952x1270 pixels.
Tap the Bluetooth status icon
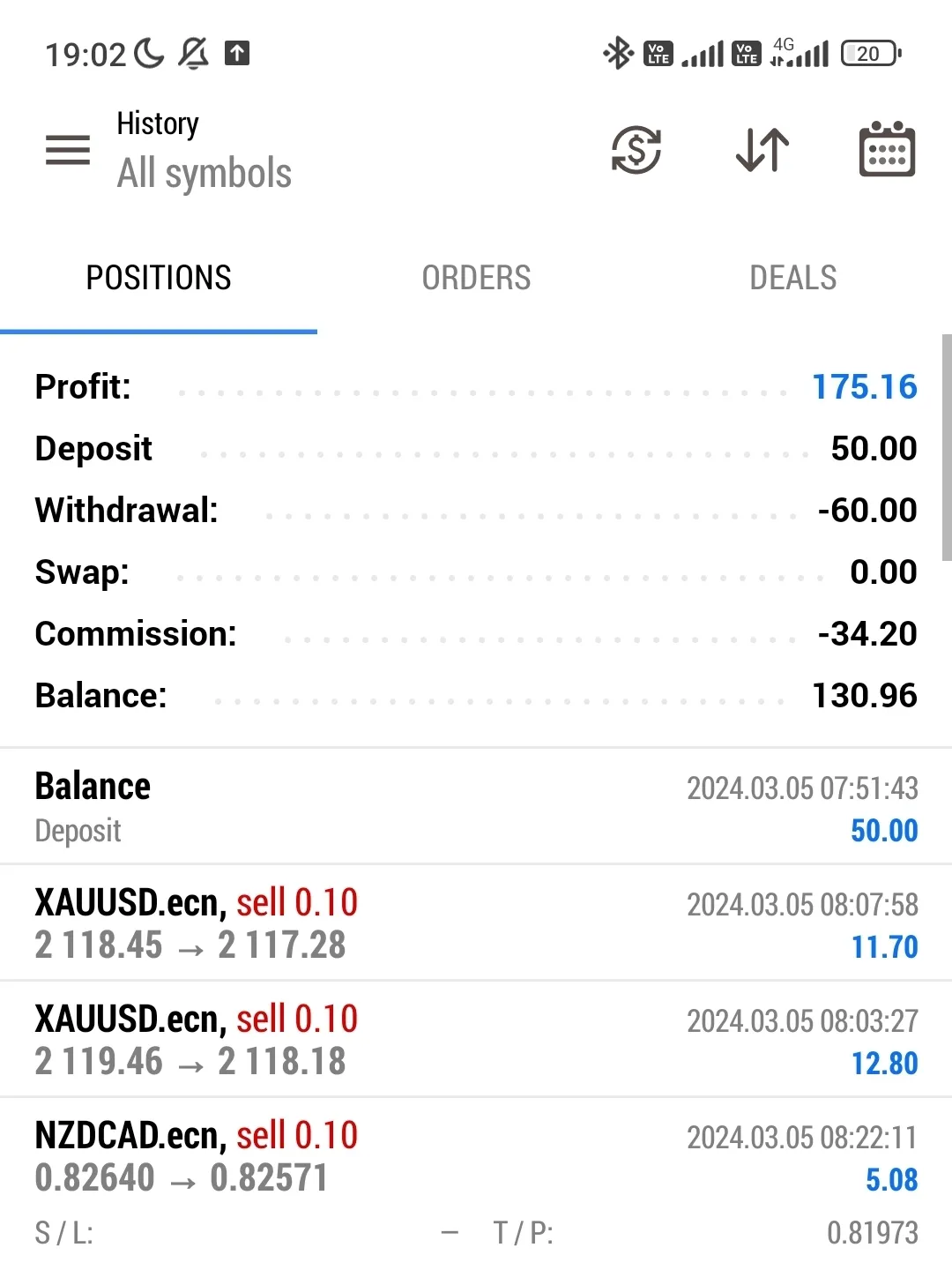point(619,53)
